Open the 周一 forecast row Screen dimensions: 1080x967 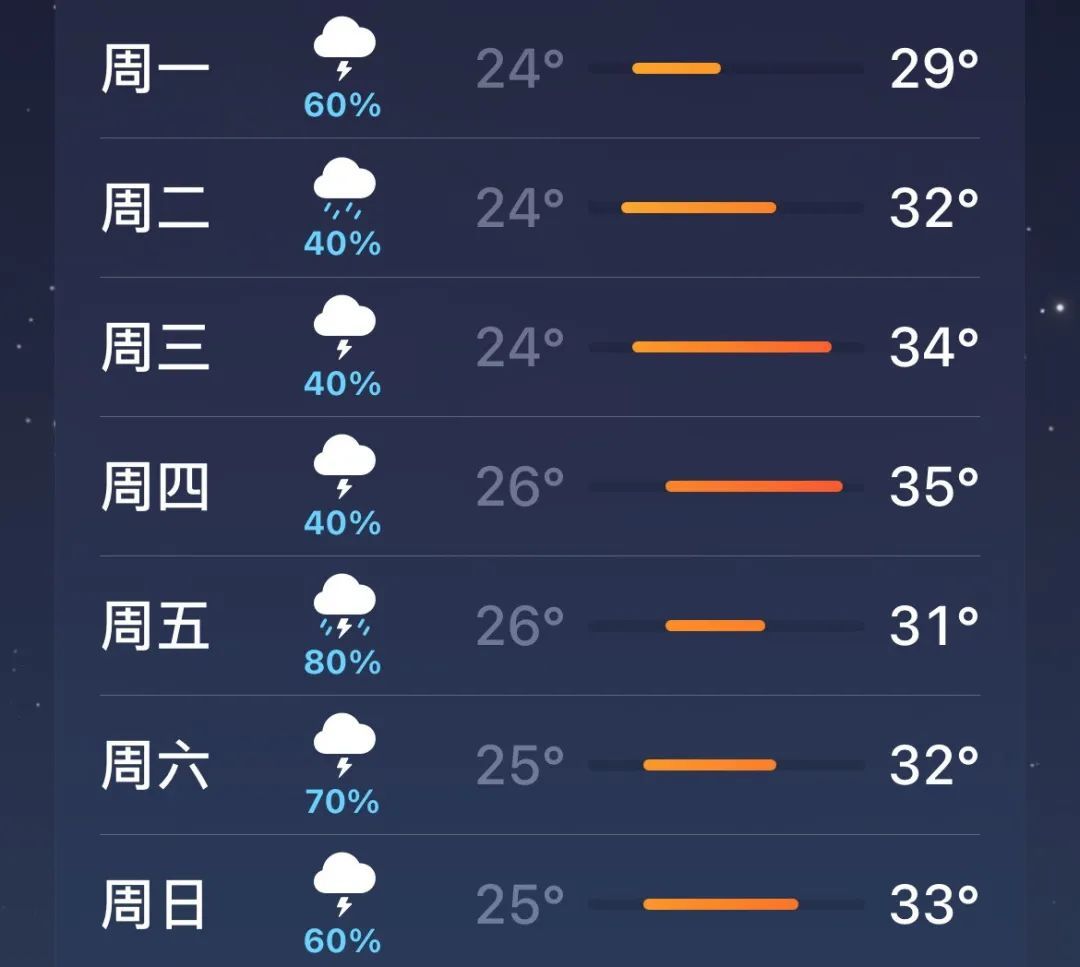540,69
